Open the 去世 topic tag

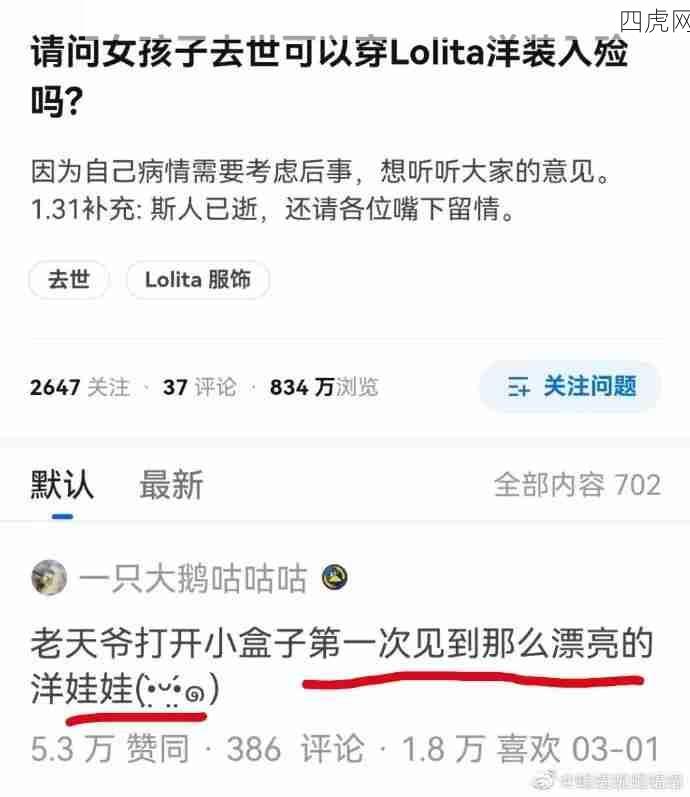69,279
